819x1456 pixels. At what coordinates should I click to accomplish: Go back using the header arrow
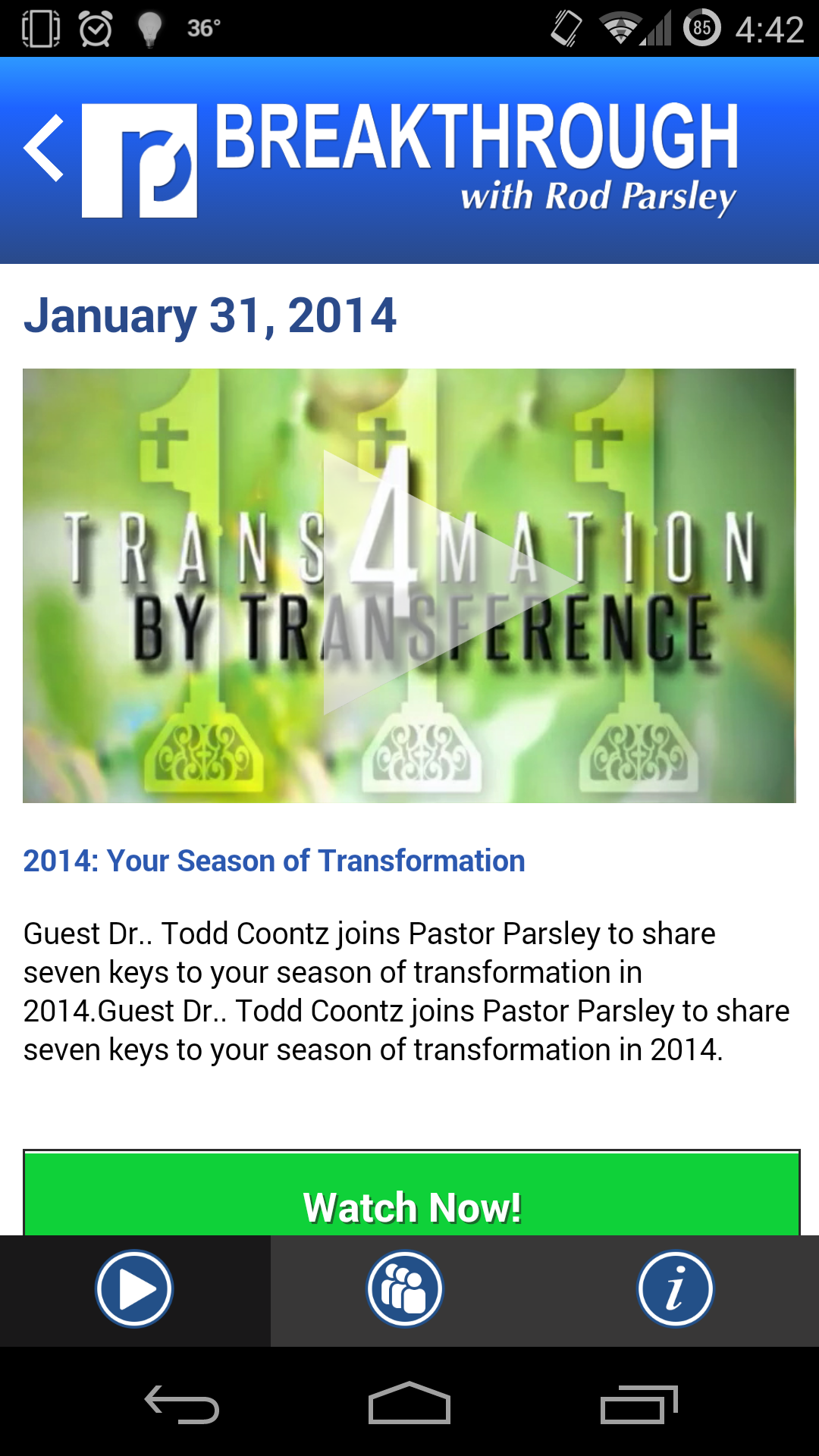44,149
